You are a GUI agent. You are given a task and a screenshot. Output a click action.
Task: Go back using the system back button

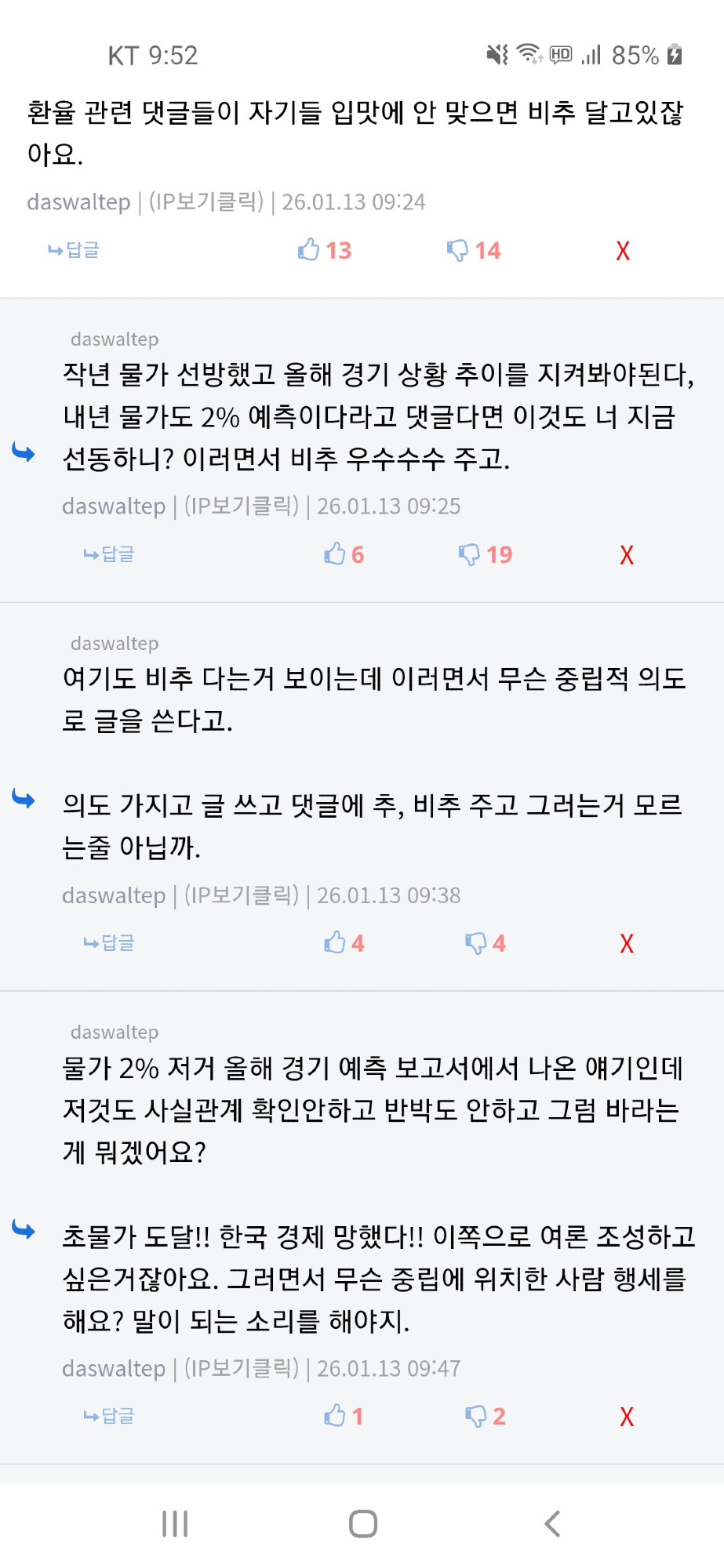point(552,1524)
